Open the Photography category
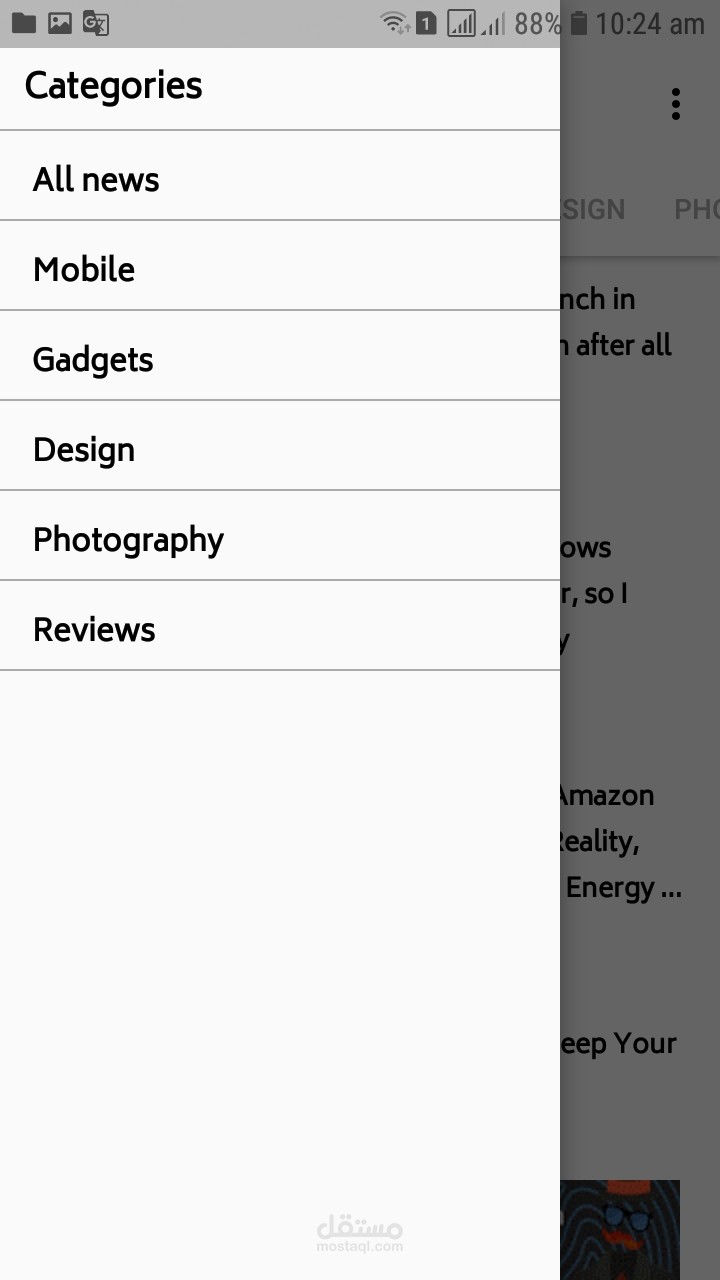Viewport: 720px width, 1280px height. (x=280, y=535)
